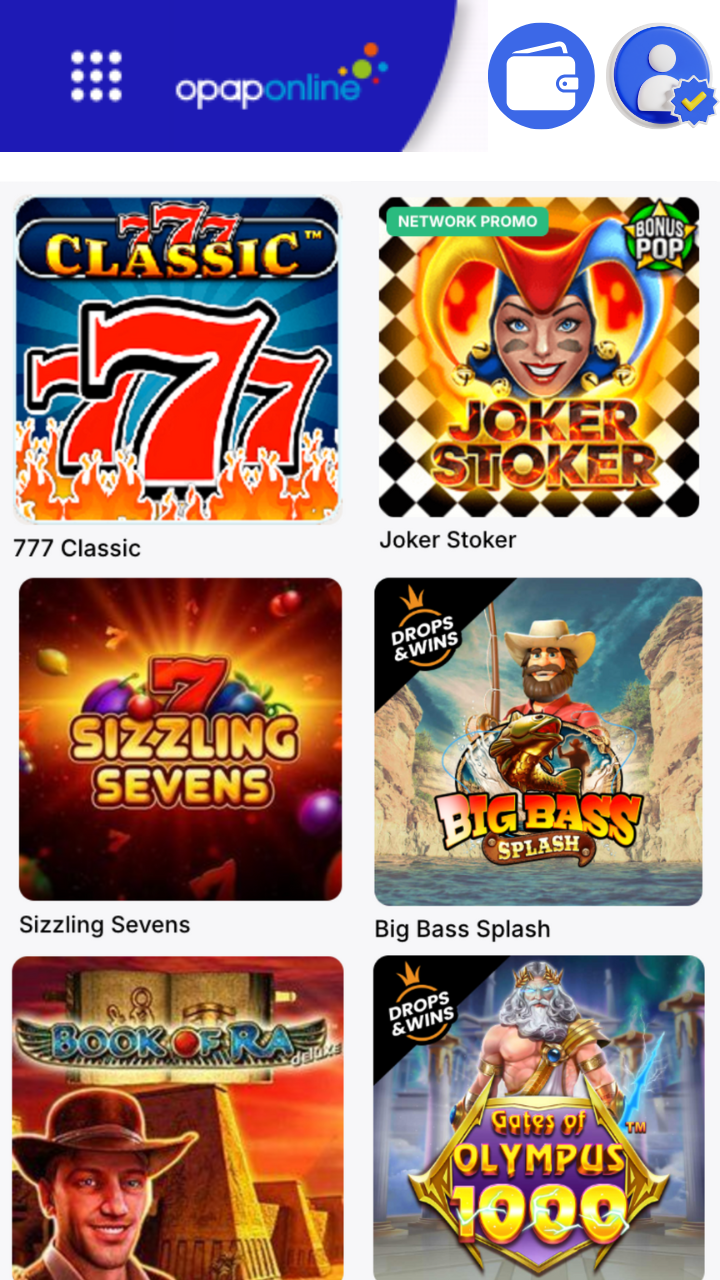Open the wallet icon
Viewport: 720px width, 1280px height.
point(541,77)
